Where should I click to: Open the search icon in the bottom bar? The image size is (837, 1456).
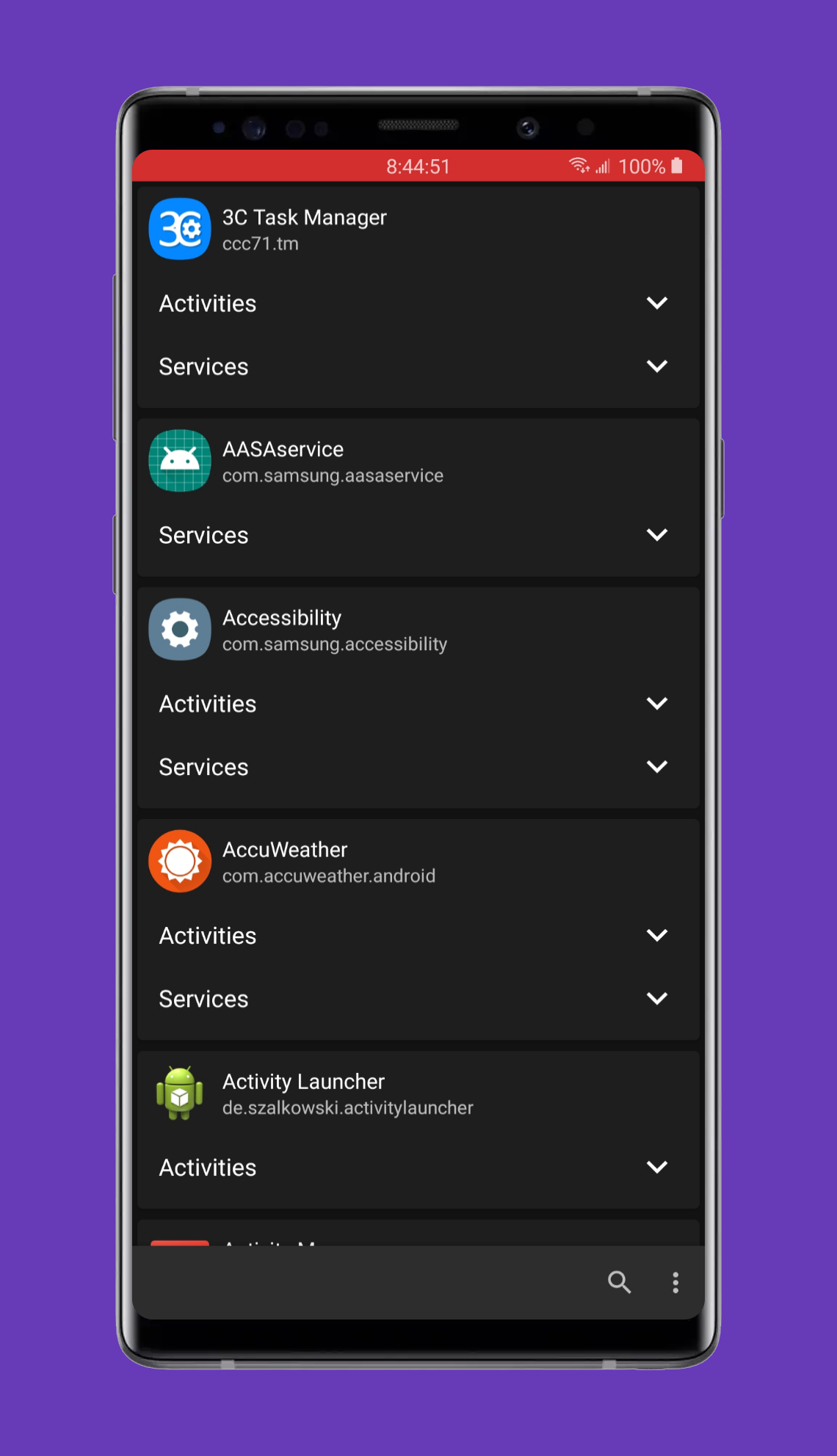click(619, 1282)
